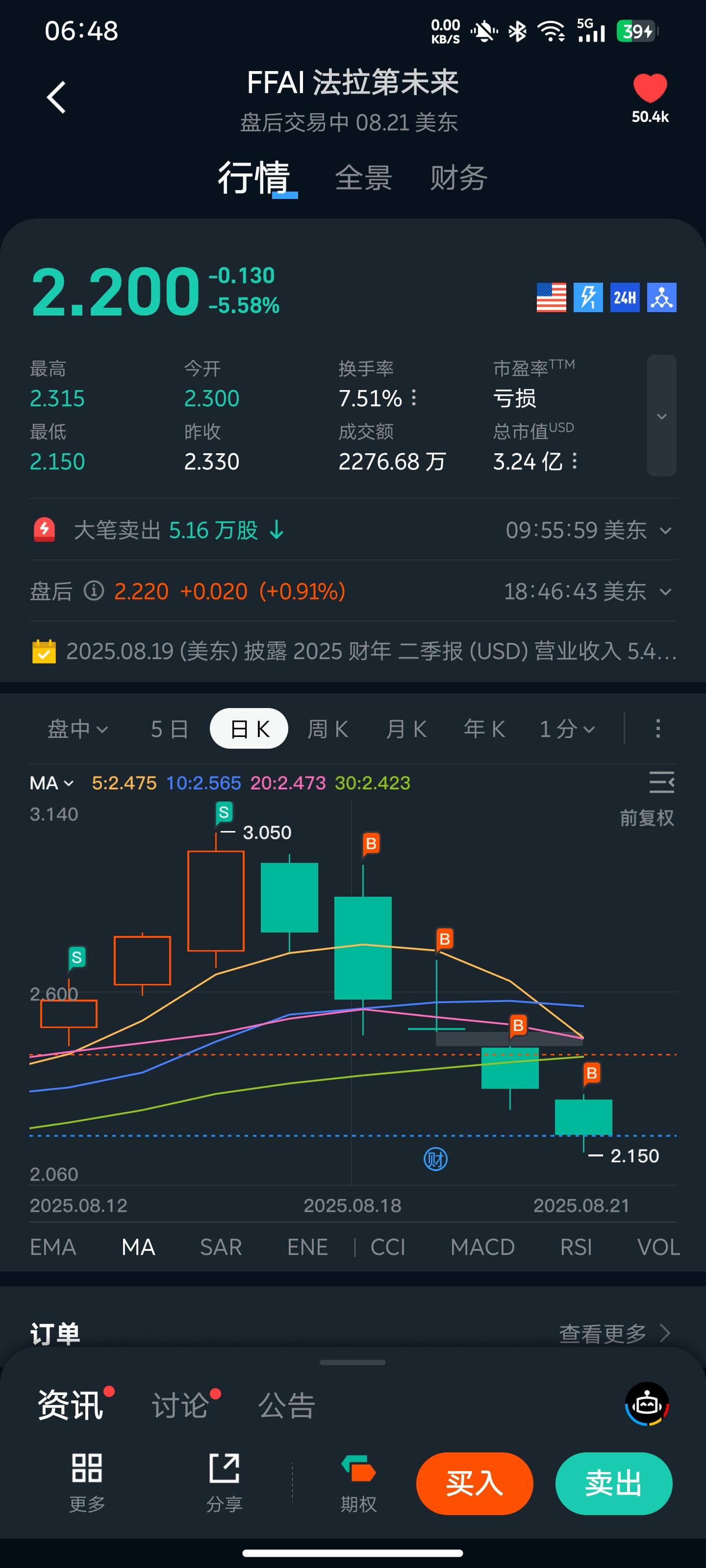Image resolution: width=706 pixels, height=1568 pixels.
Task: Tap the green 卖出 button
Action: click(613, 1483)
